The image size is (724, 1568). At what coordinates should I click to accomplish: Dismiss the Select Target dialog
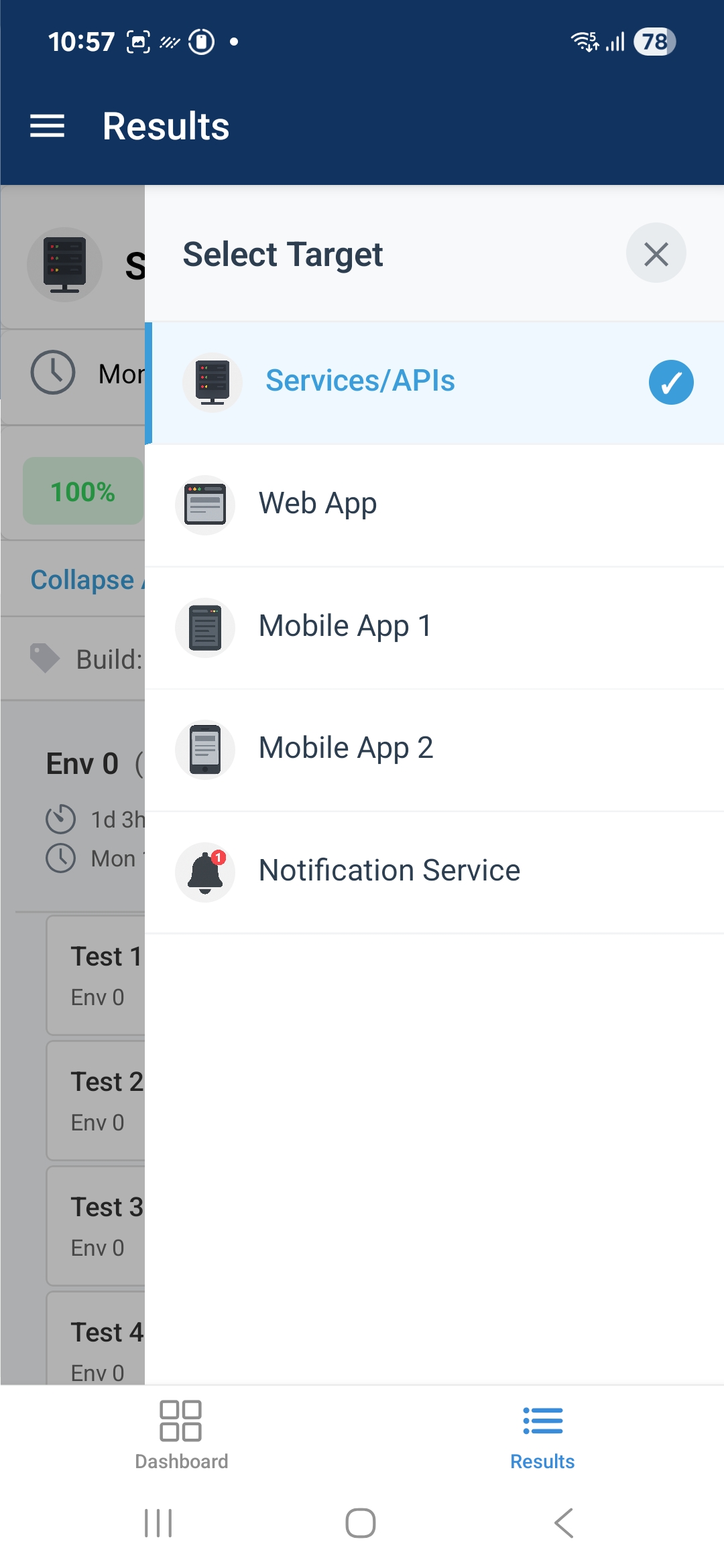point(655,253)
